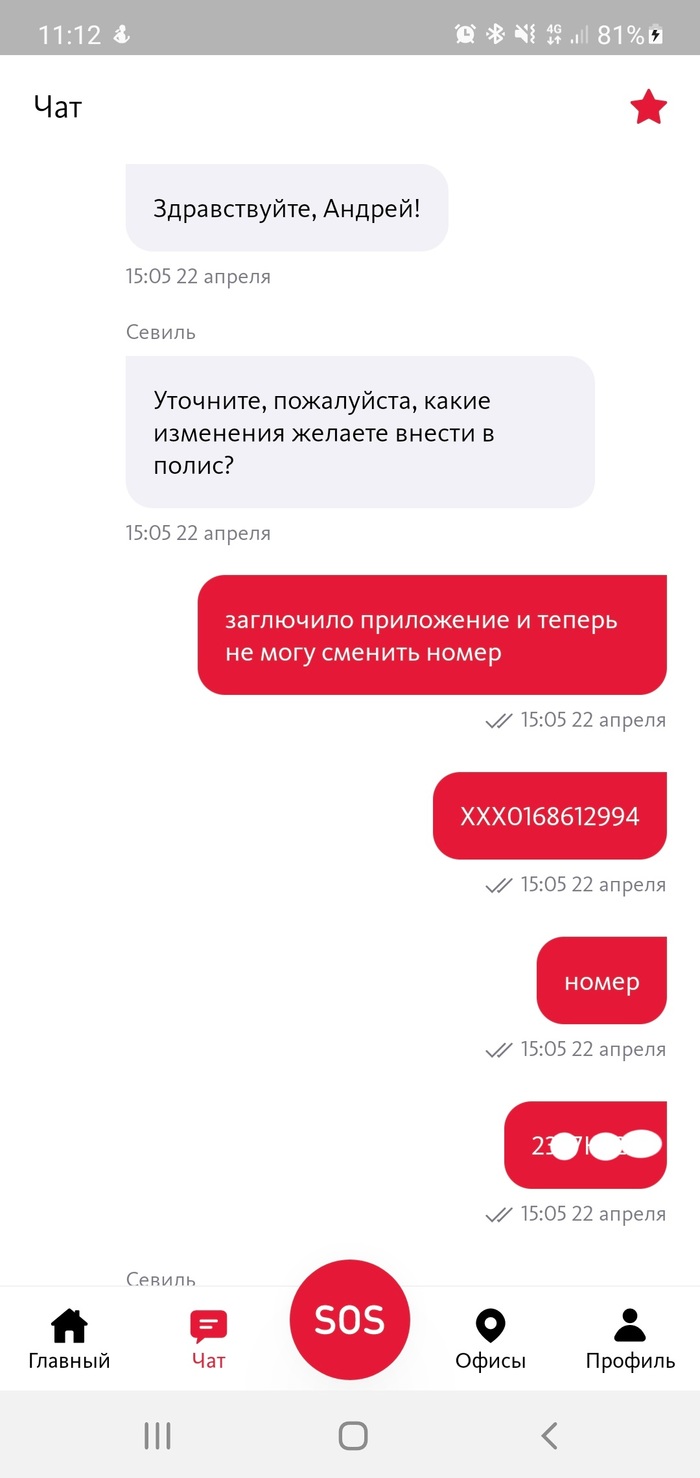Open recent apps from the navigation bar
700x1478 pixels.
pos(157,1436)
